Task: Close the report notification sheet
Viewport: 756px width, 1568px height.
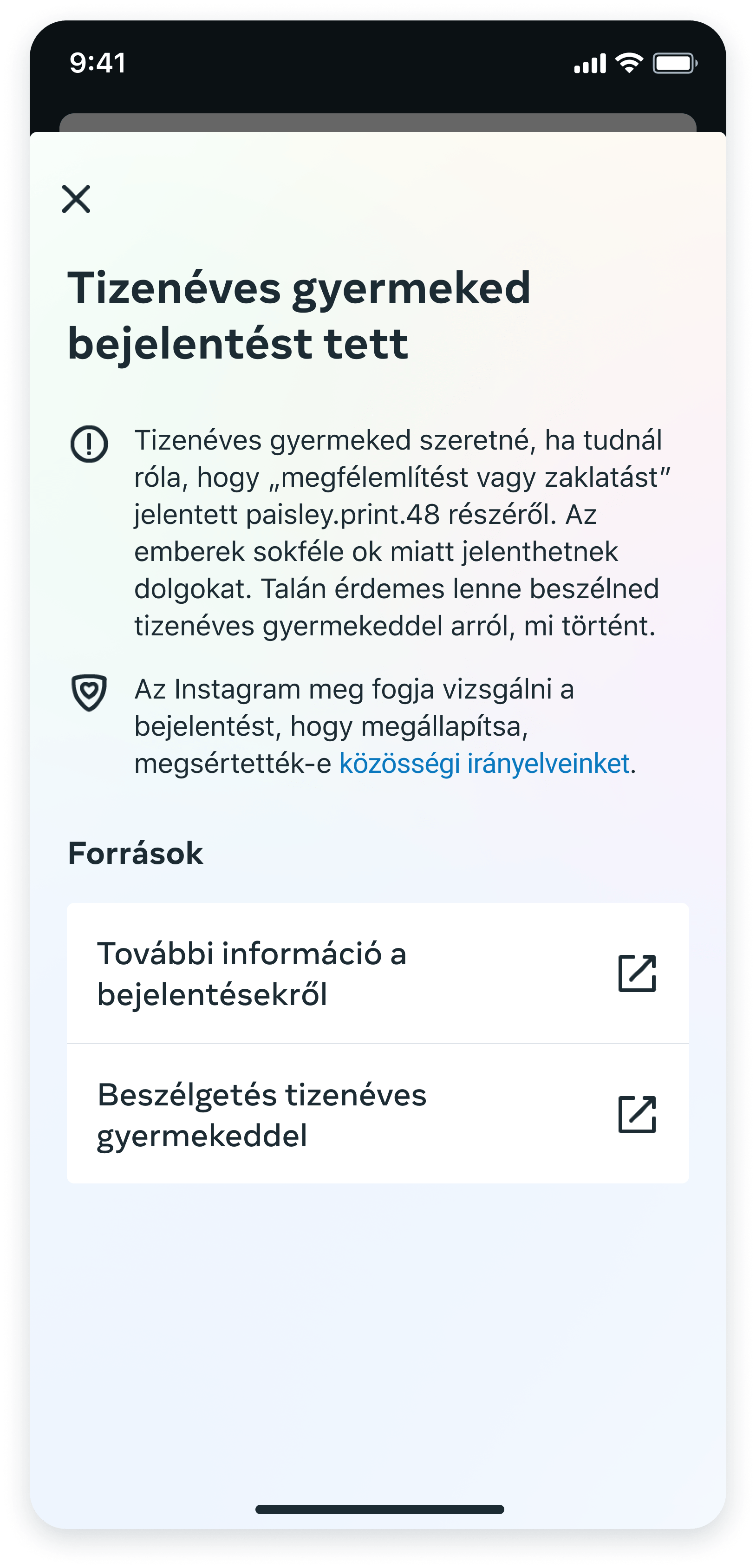Action: (76, 199)
